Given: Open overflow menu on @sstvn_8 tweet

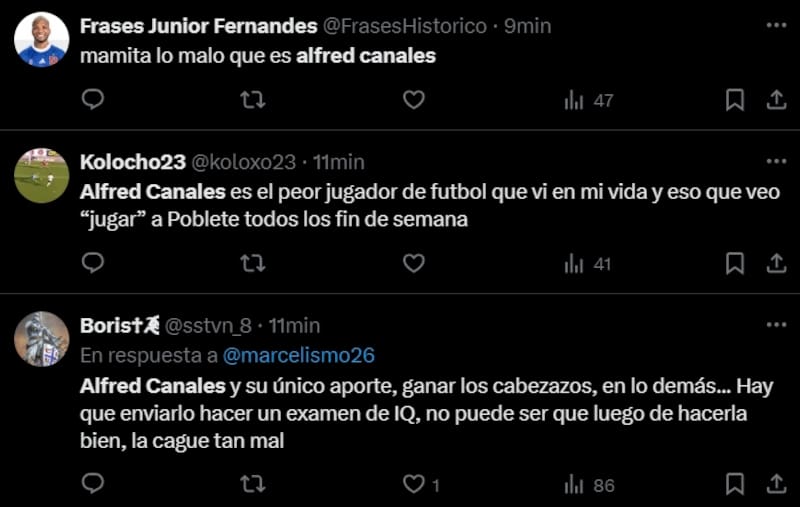Looking at the screenshot, I should [x=775, y=325].
